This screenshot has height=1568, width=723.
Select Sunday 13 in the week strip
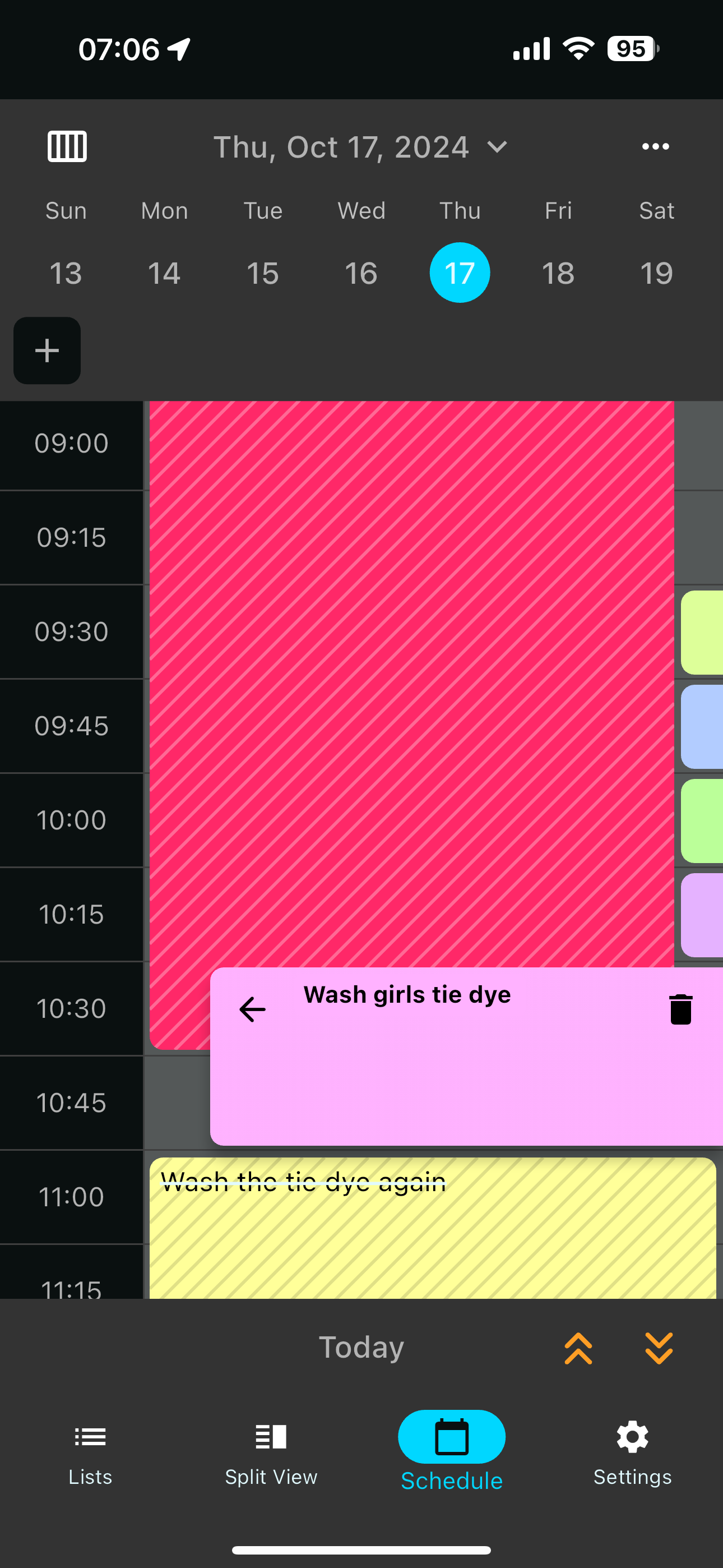click(x=66, y=273)
